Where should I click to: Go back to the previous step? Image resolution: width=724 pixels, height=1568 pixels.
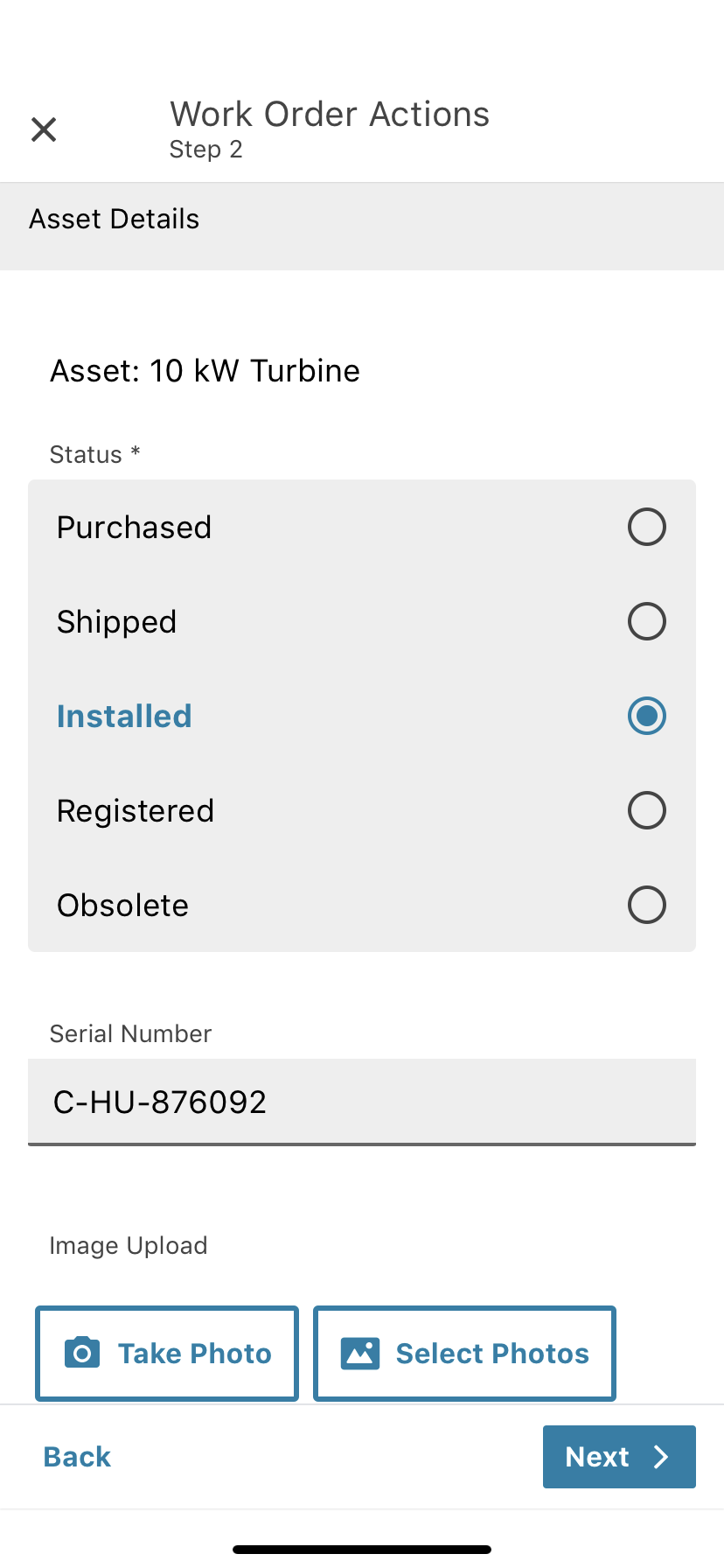tap(76, 1456)
